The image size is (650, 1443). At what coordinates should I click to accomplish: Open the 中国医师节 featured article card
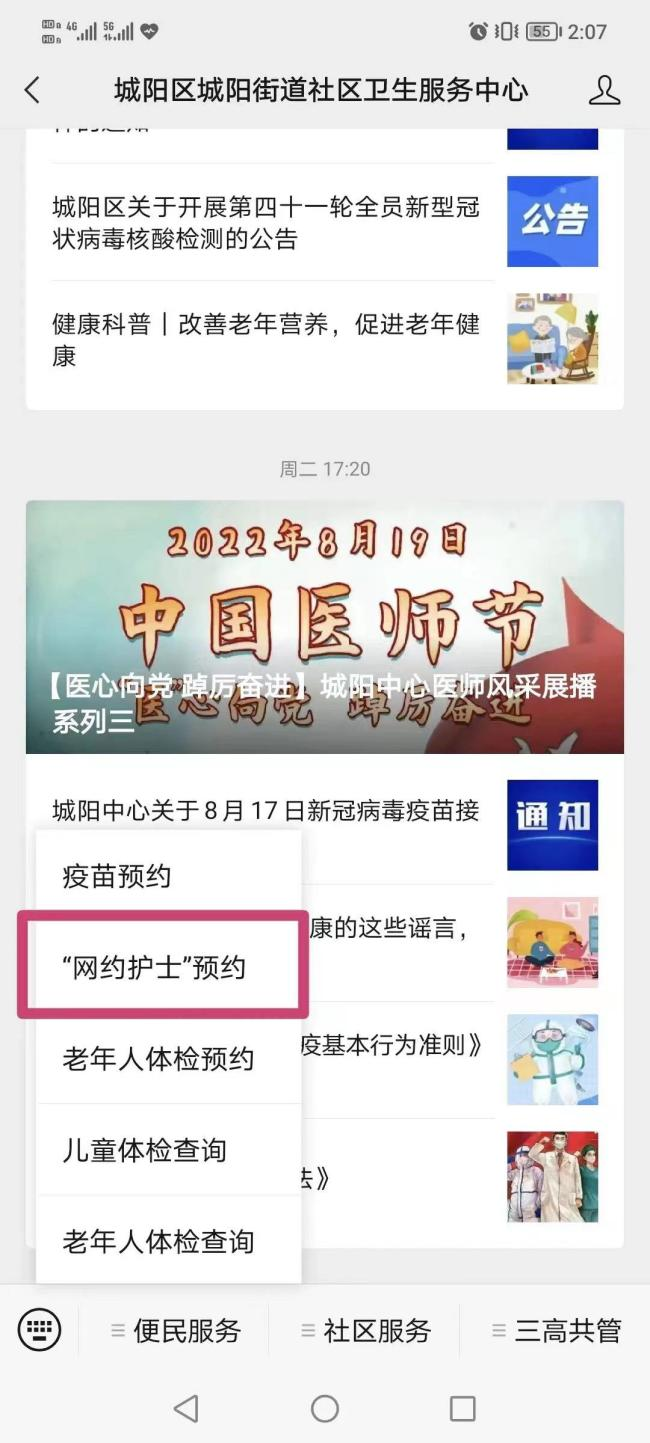pos(324,626)
